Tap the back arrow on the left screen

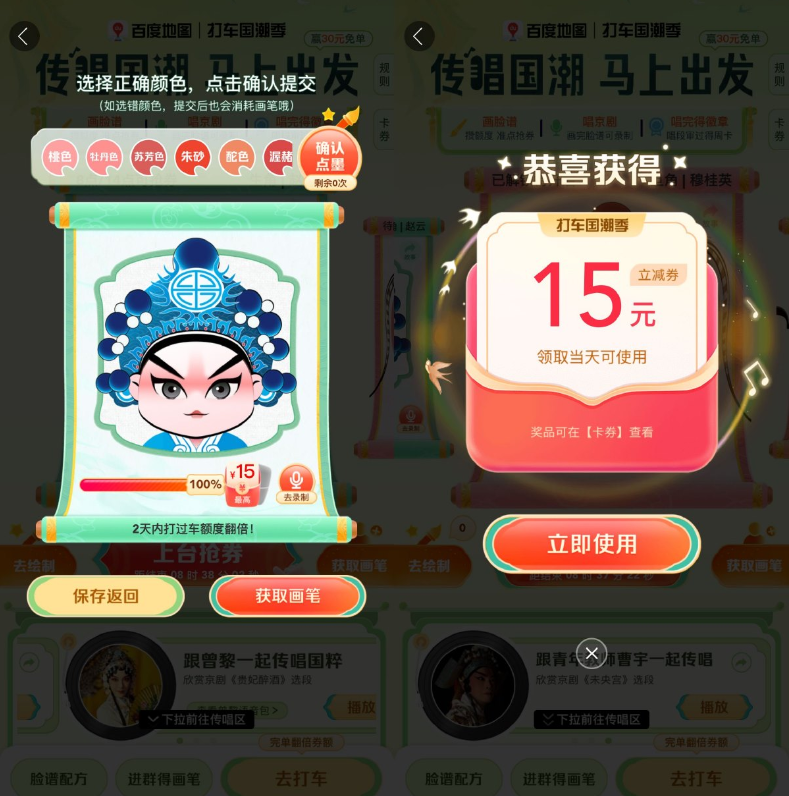click(23, 36)
